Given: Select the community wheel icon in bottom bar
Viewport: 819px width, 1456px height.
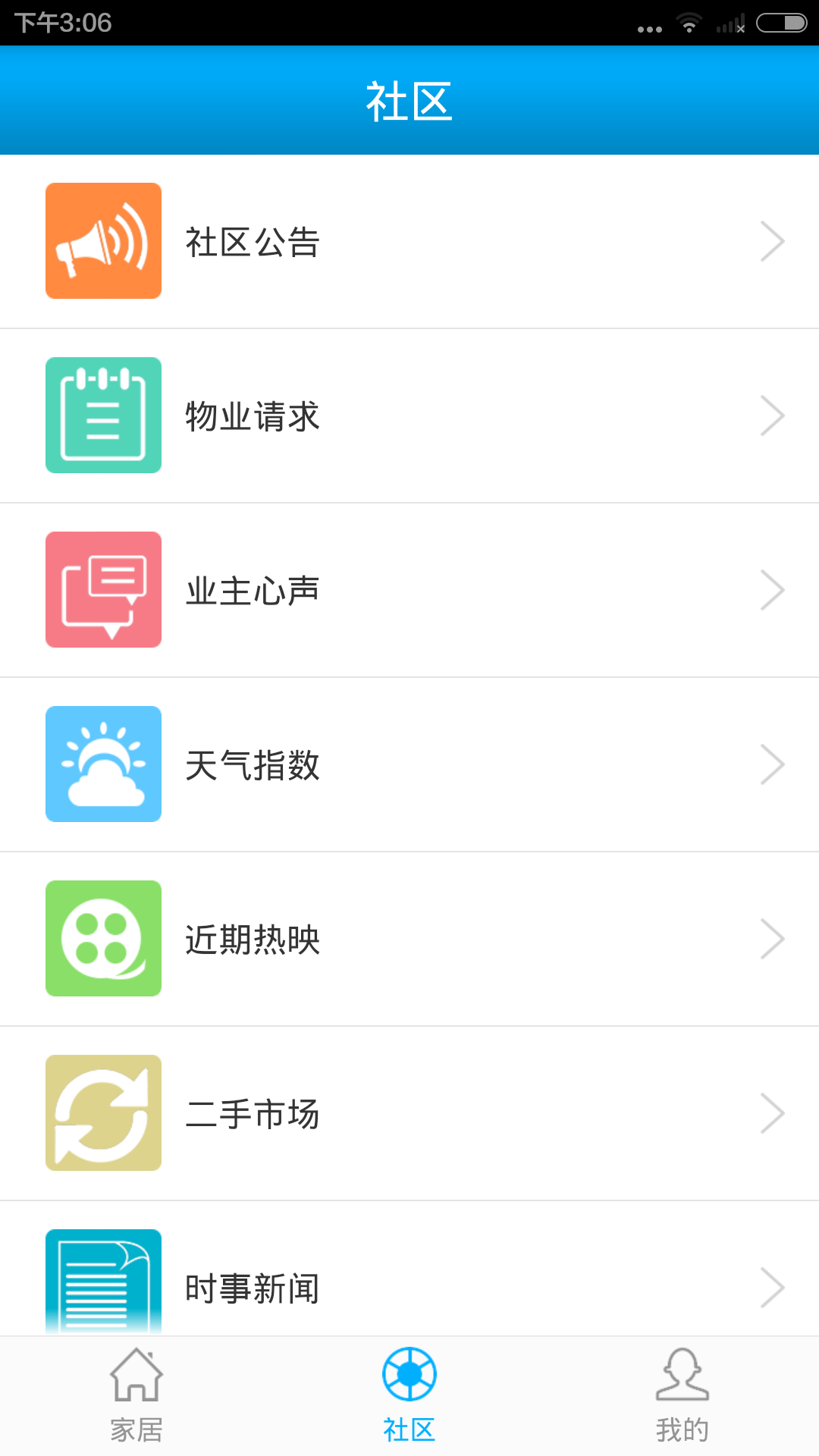Looking at the screenshot, I should [409, 1373].
